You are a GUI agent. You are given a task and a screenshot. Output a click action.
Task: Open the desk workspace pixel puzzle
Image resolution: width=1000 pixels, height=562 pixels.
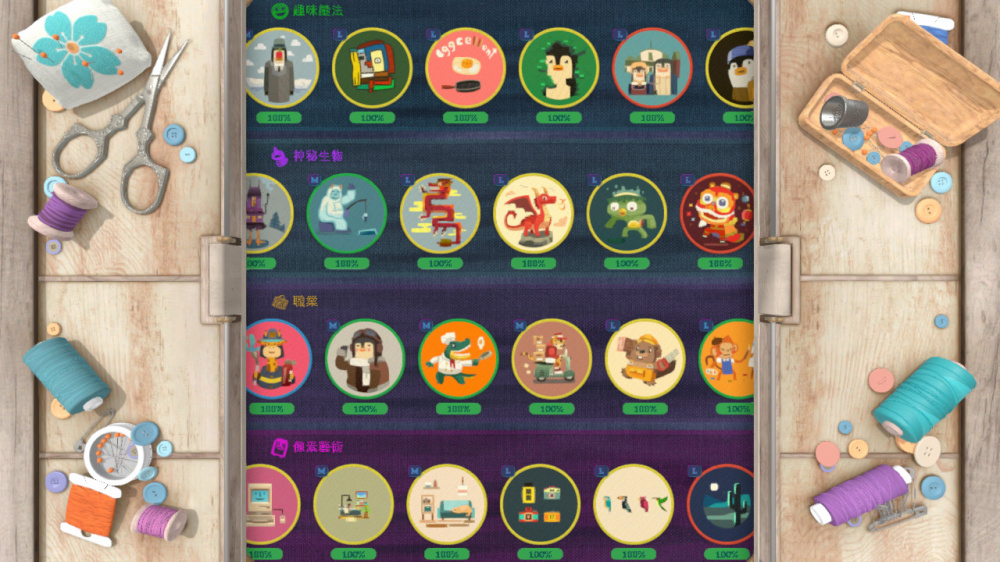[353, 504]
